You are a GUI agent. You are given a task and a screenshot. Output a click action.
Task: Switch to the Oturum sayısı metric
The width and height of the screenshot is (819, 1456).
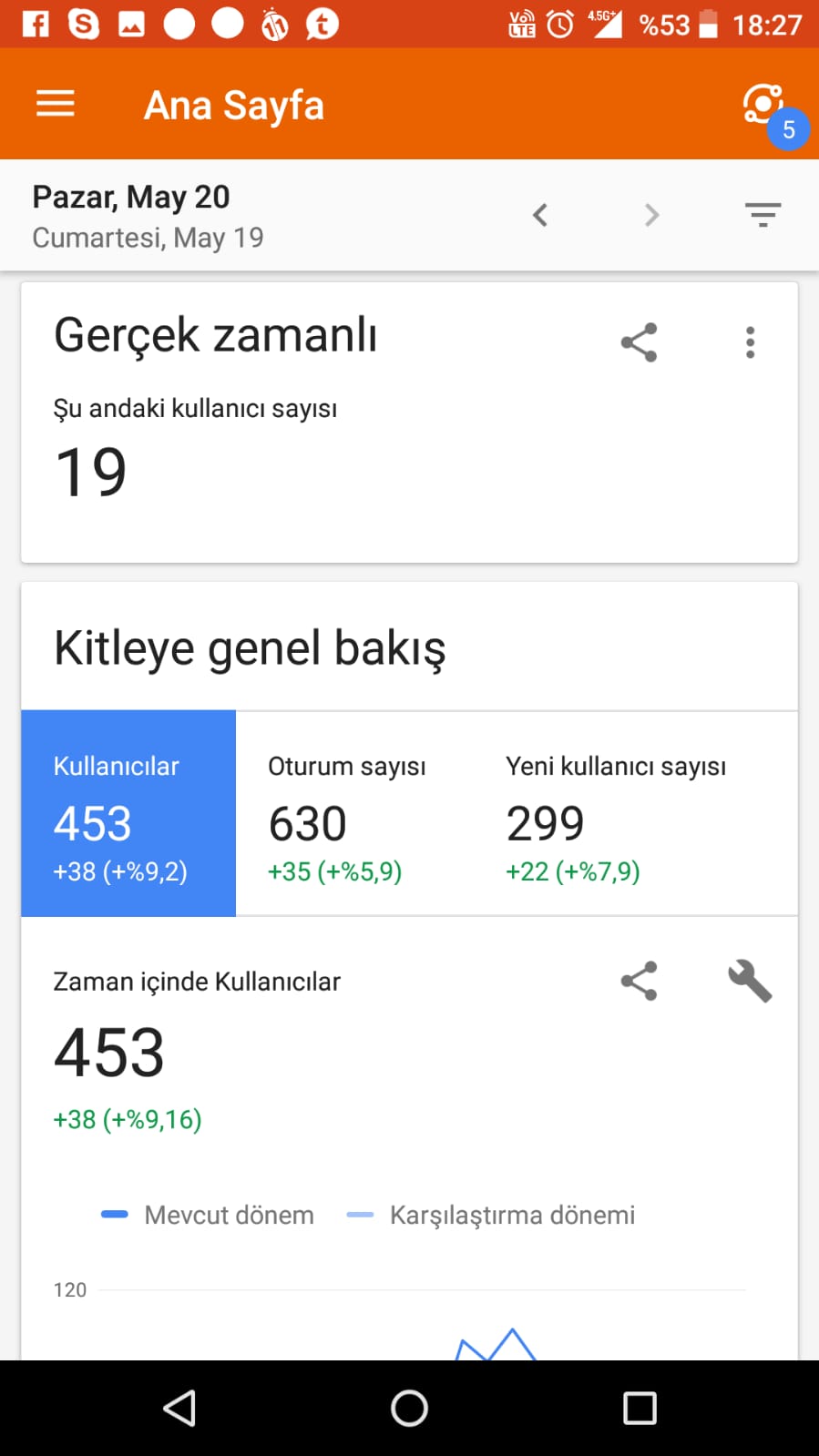355,813
